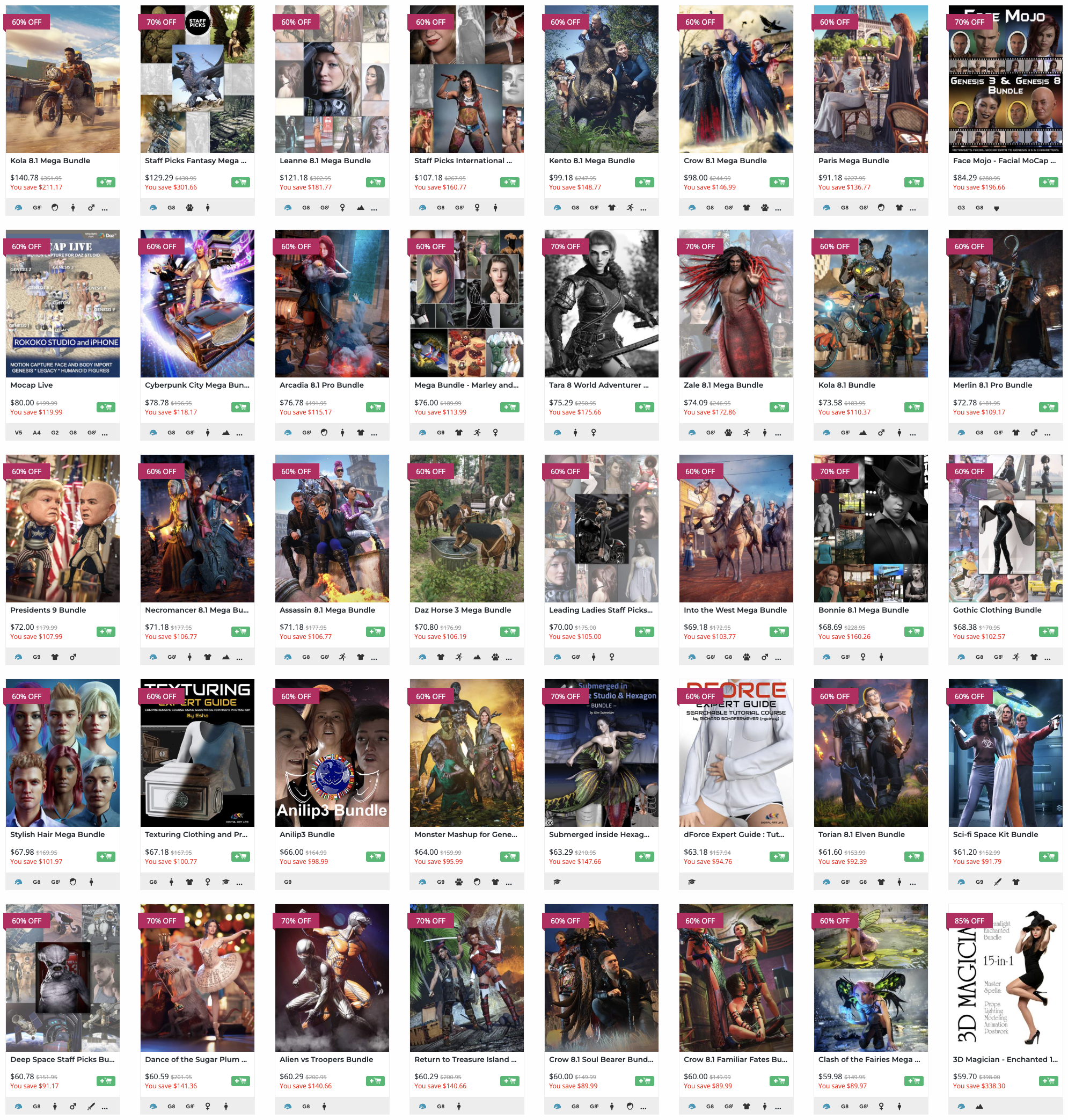
Task: View the Into the West Mega Bundle
Action: click(736, 528)
